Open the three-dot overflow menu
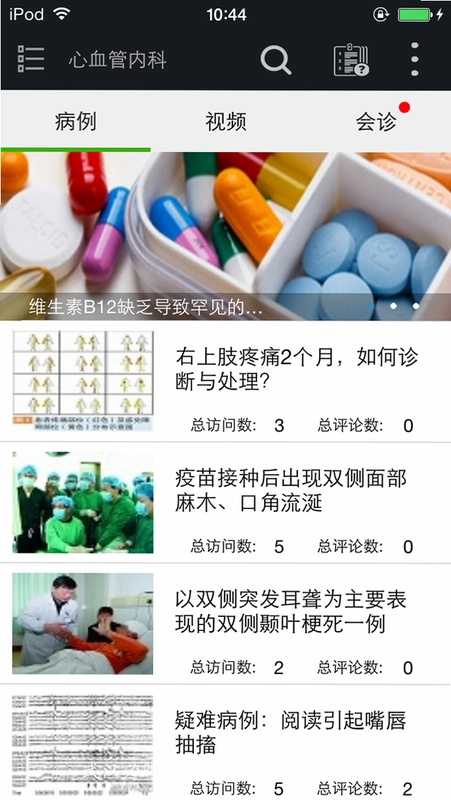The width and height of the screenshot is (451, 800). pos(415,60)
